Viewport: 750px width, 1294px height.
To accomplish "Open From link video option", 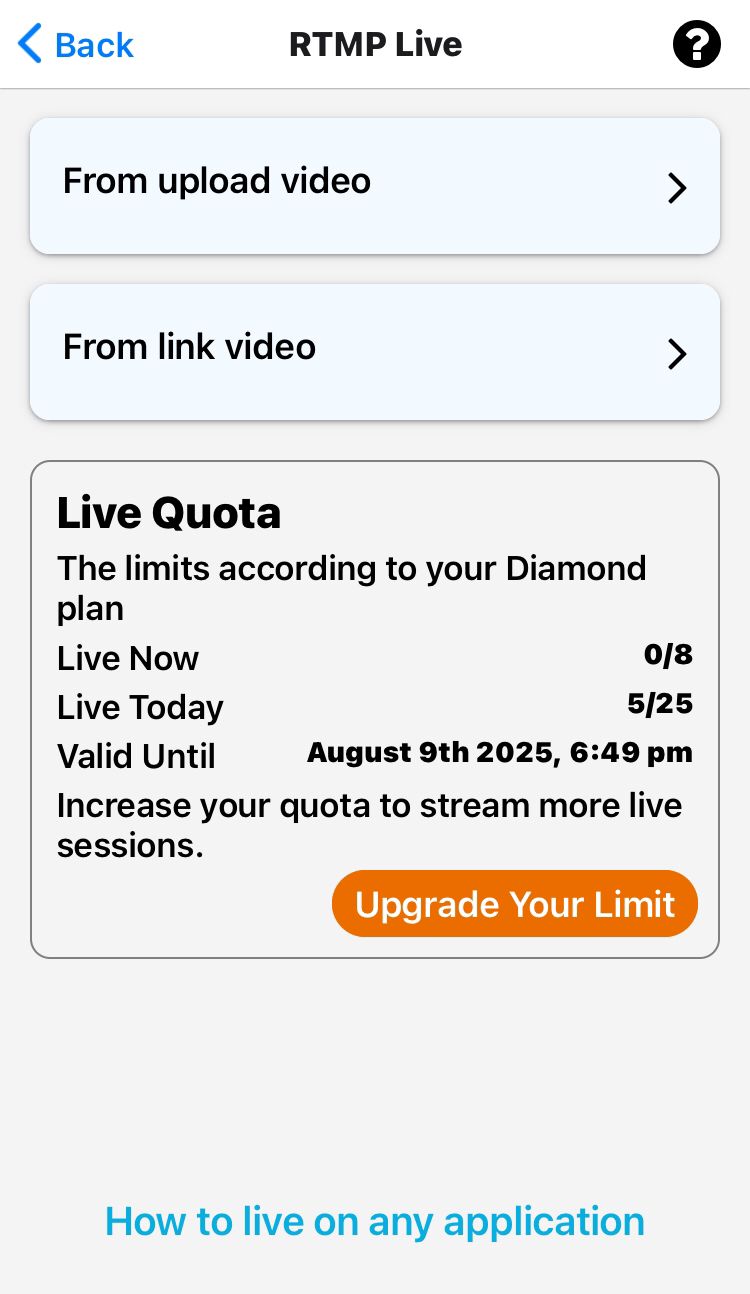I will (375, 352).
